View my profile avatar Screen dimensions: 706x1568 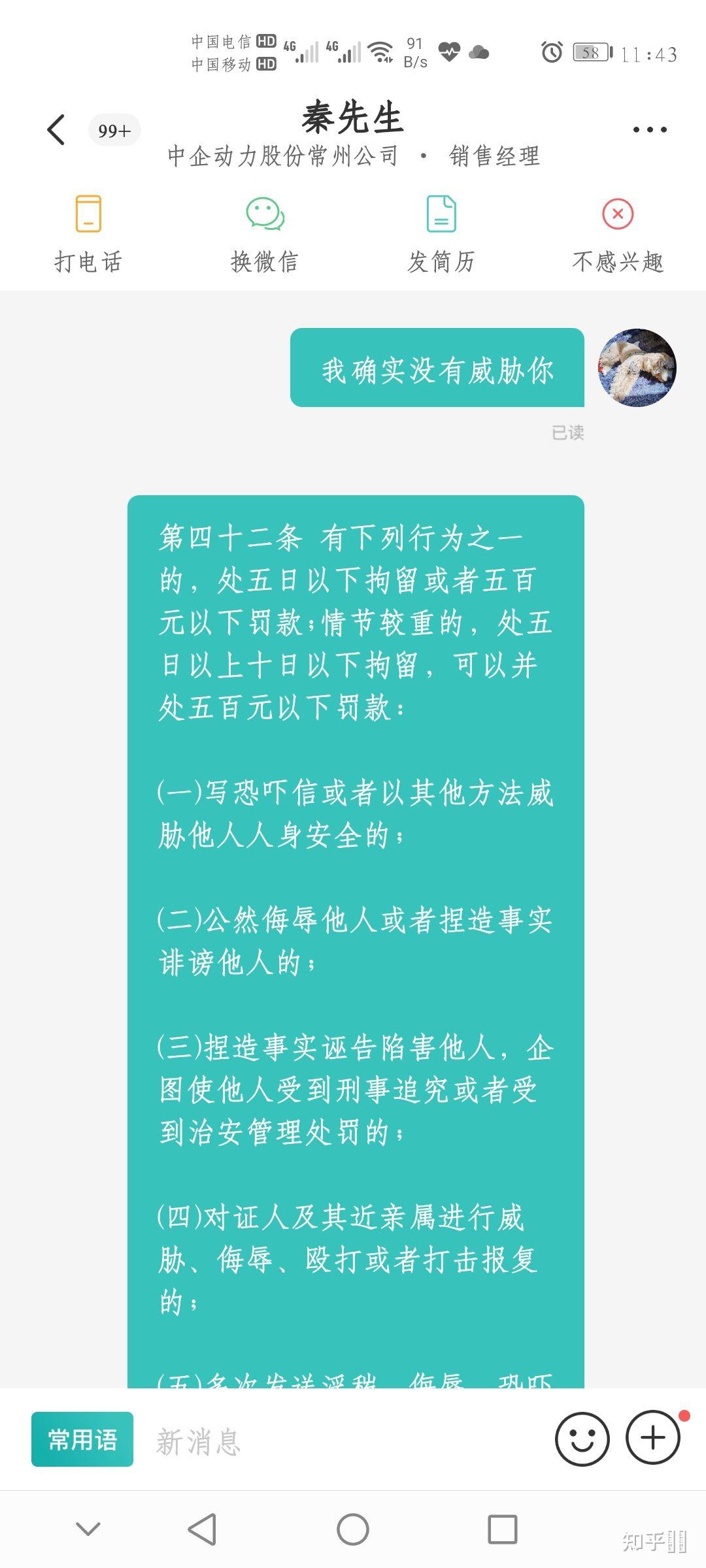tap(637, 368)
